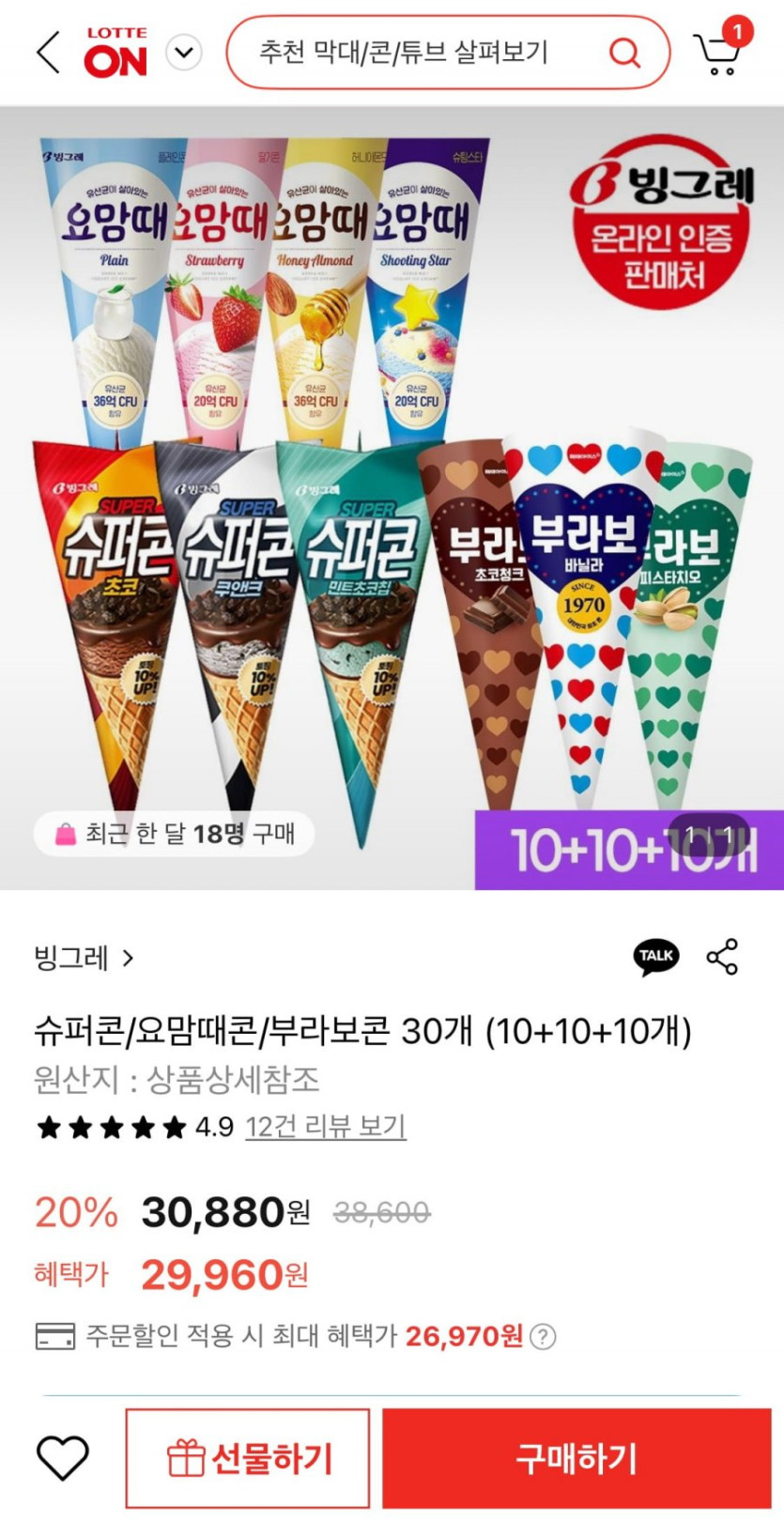Tap the magnifier search icon

pos(624,53)
